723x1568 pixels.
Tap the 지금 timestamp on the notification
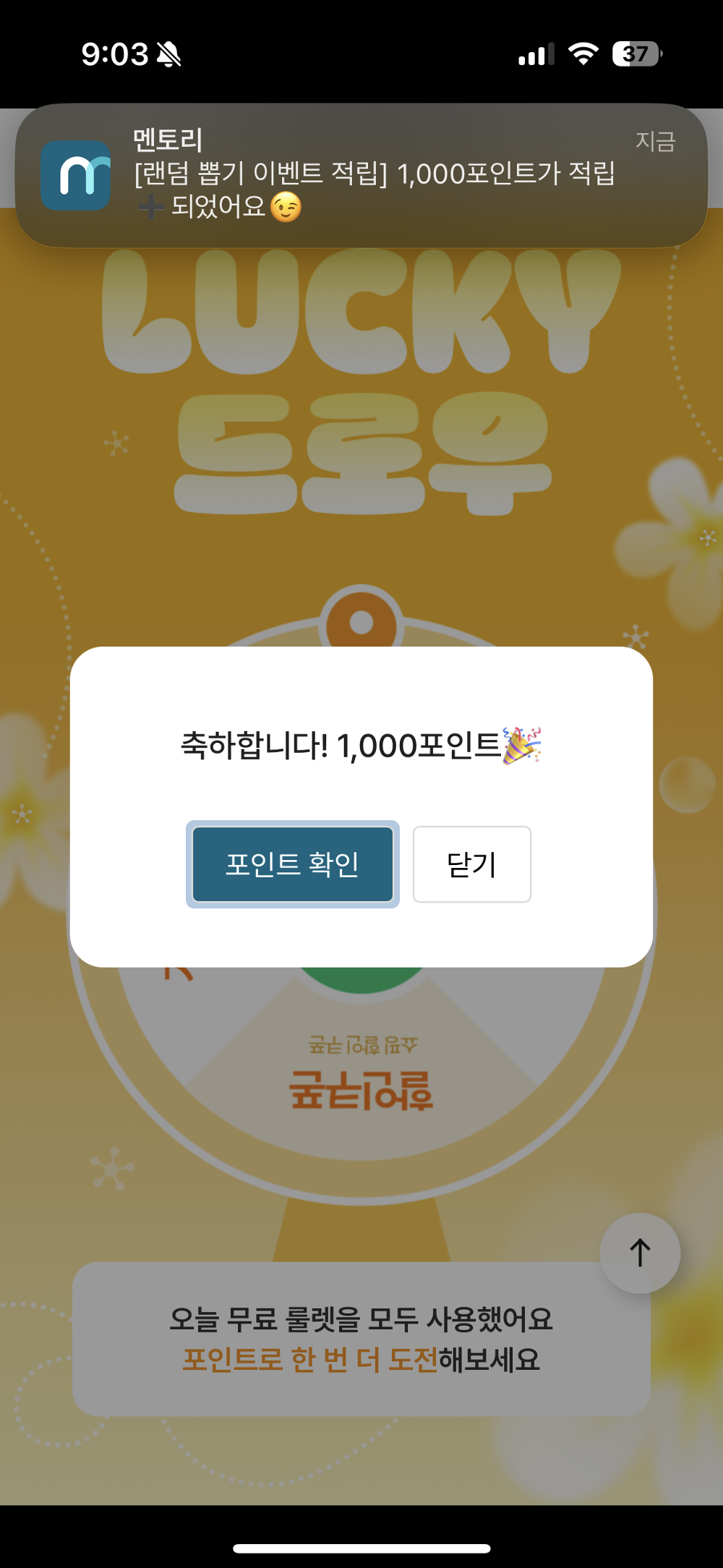[655, 142]
